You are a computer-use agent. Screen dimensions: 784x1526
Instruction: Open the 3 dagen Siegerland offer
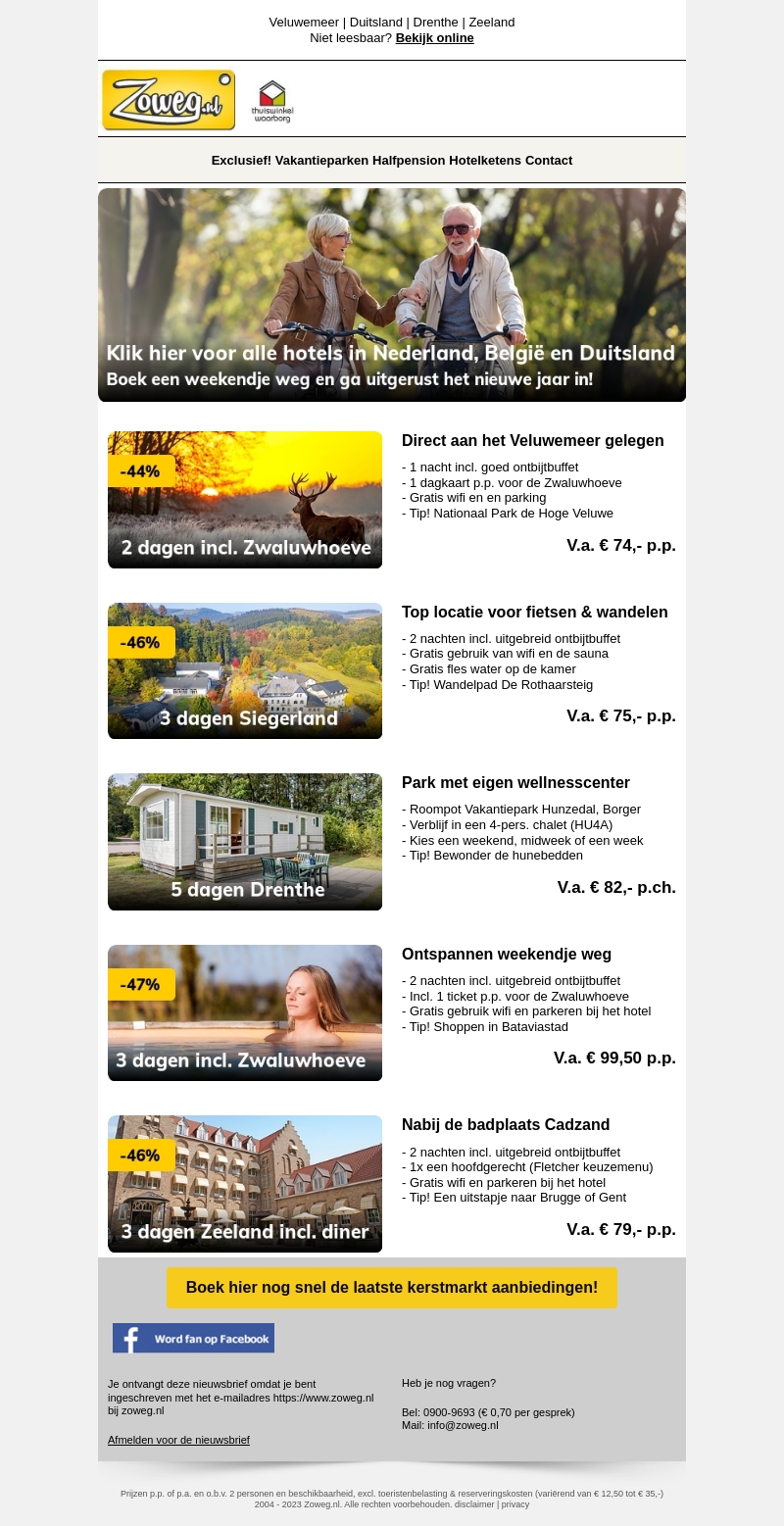(x=245, y=670)
